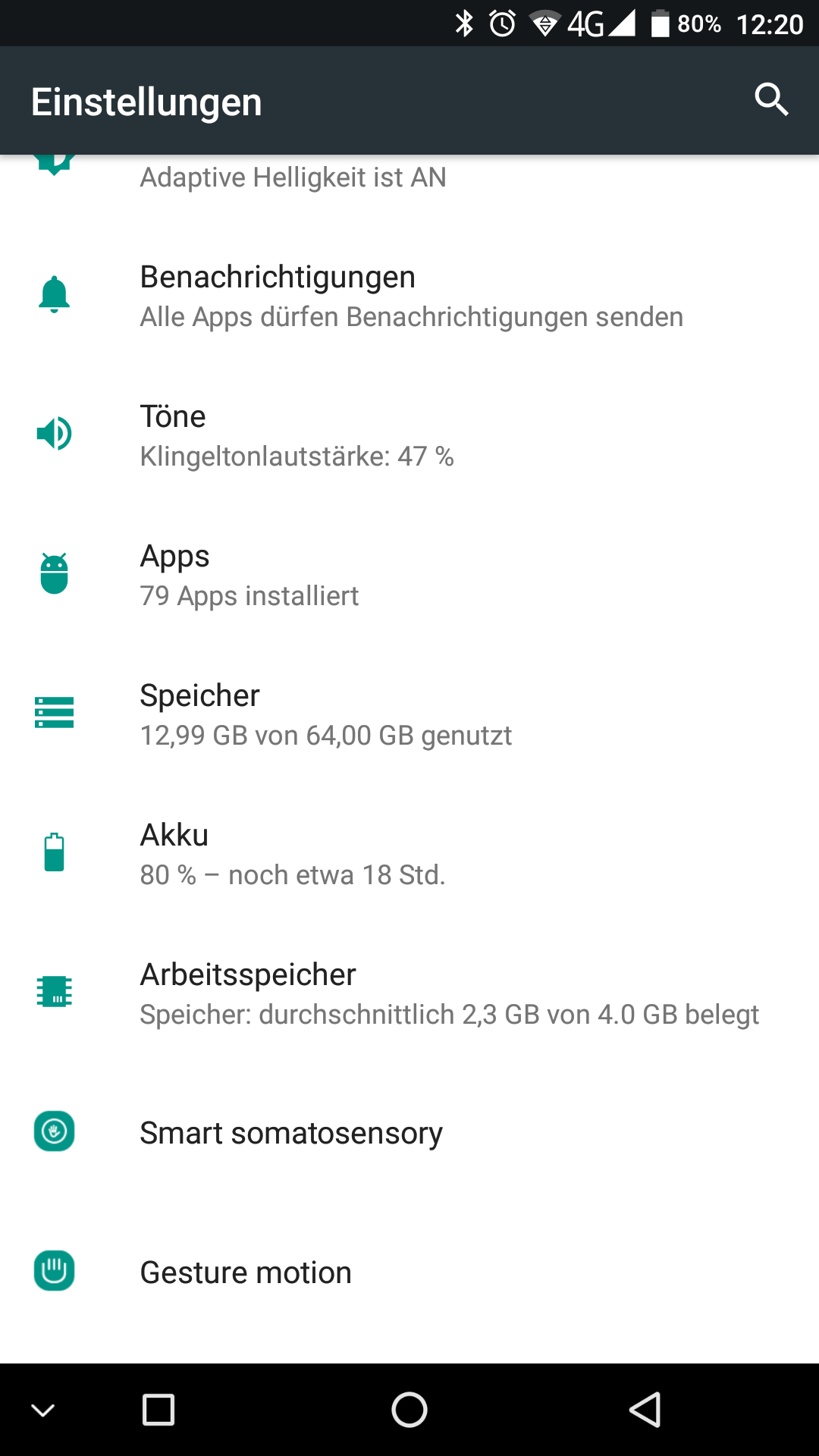The height and width of the screenshot is (1456, 819).
Task: Open the Apps settings row
Action: [x=409, y=575]
